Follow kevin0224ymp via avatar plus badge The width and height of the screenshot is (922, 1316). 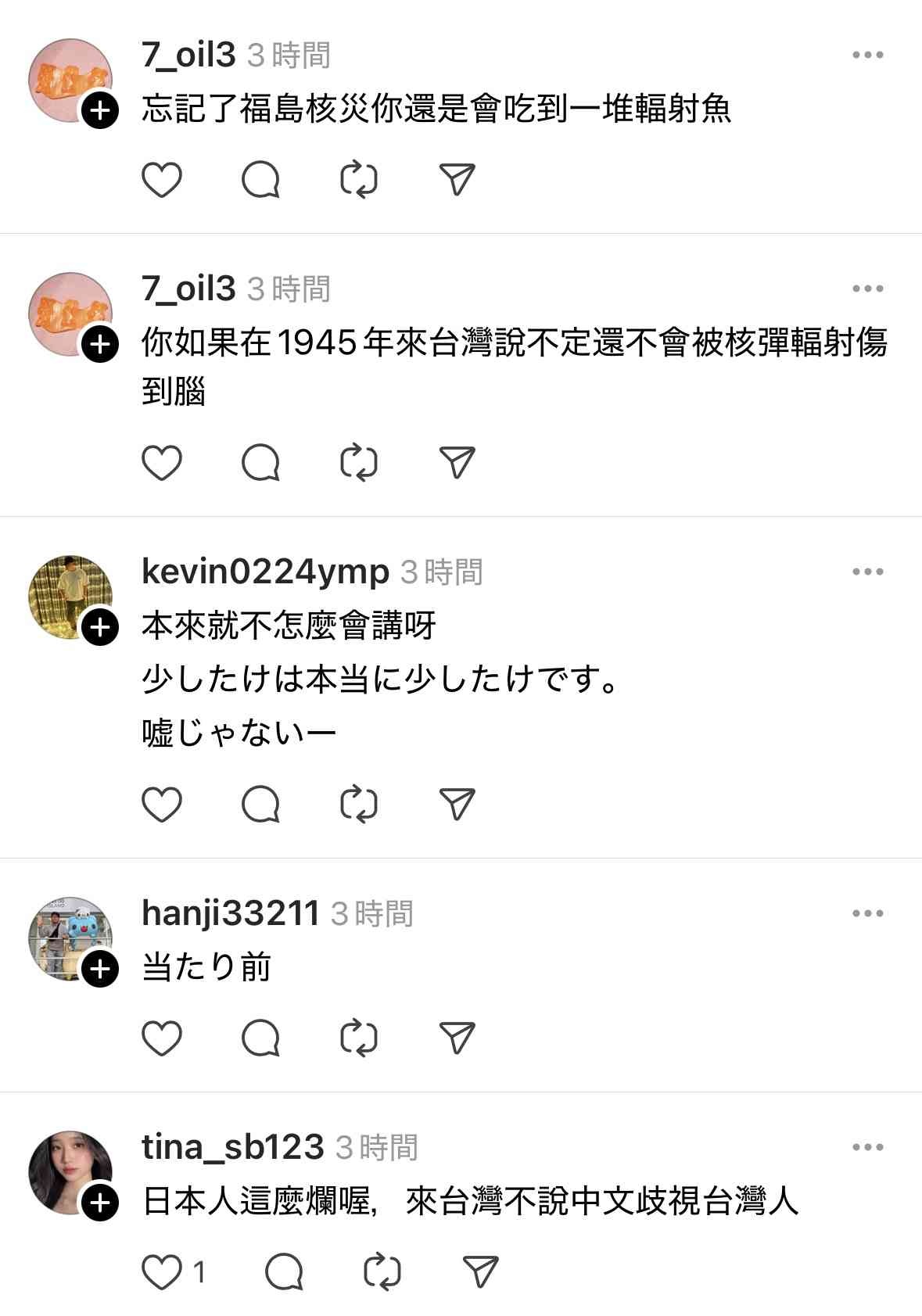click(x=100, y=627)
